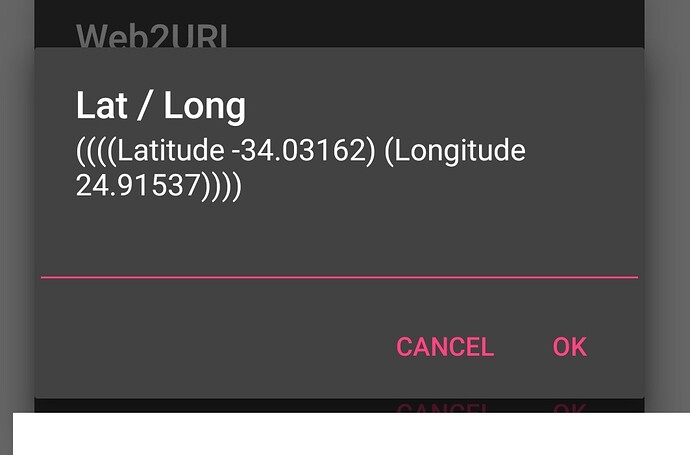Image resolution: width=690 pixels, height=455 pixels.
Task: Focus the text field in the dialog
Action: coord(338,255)
